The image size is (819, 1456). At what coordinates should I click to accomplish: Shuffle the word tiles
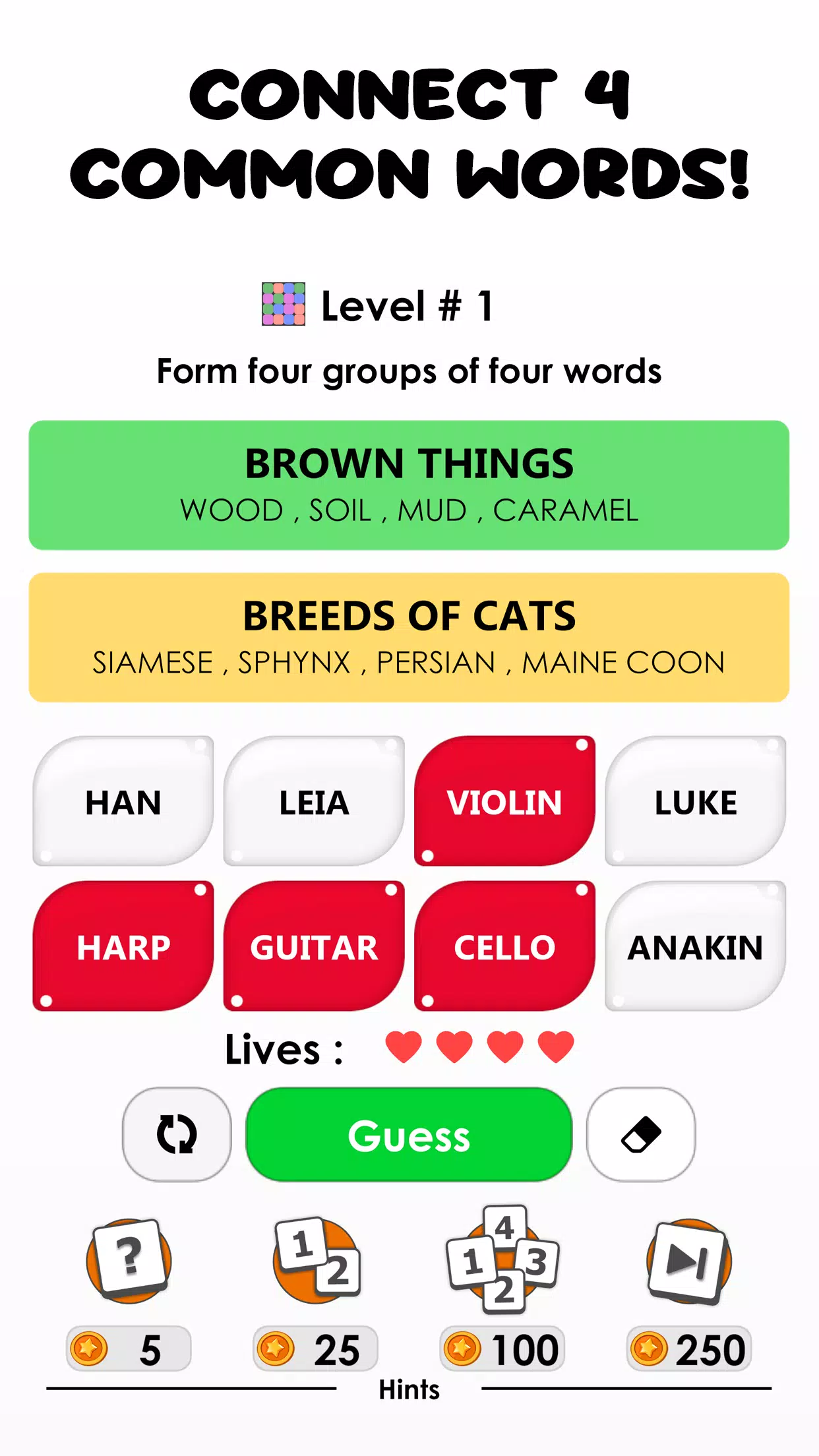click(177, 1135)
